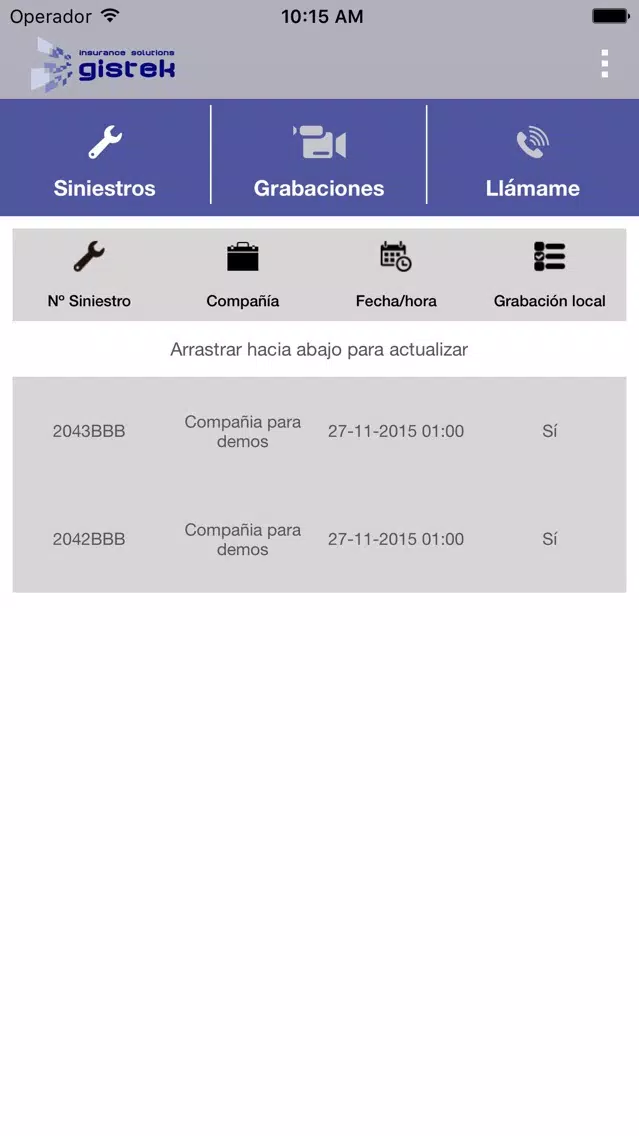The width and height of the screenshot is (639, 1136).
Task: Switch to the Grabaciones tab
Action: point(319,156)
